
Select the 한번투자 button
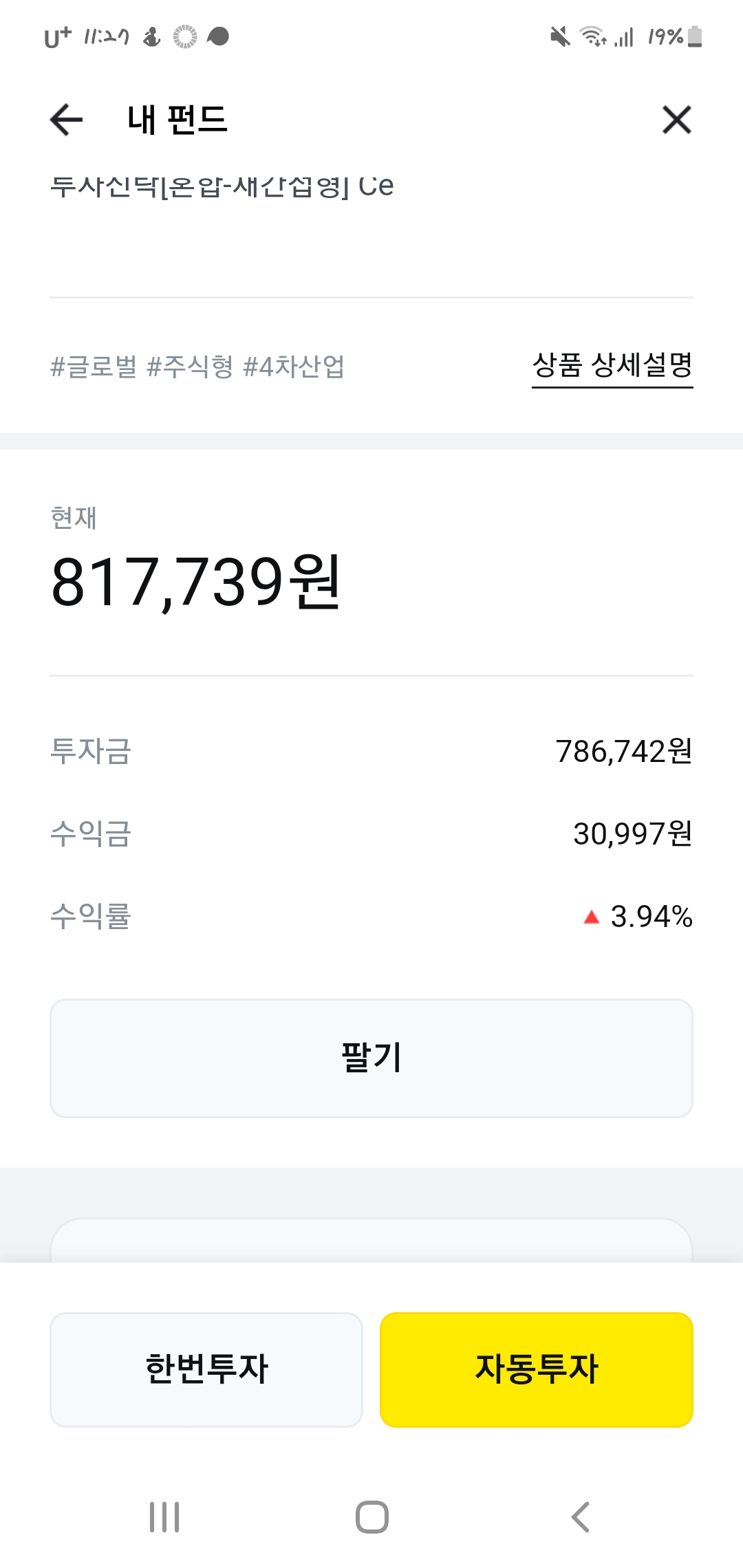206,1369
